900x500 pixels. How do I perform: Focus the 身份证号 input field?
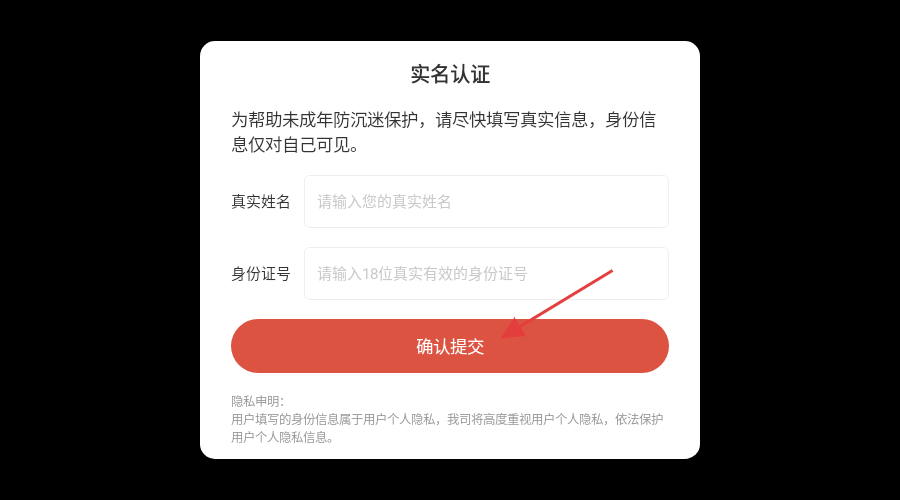pyautogui.click(x=486, y=273)
